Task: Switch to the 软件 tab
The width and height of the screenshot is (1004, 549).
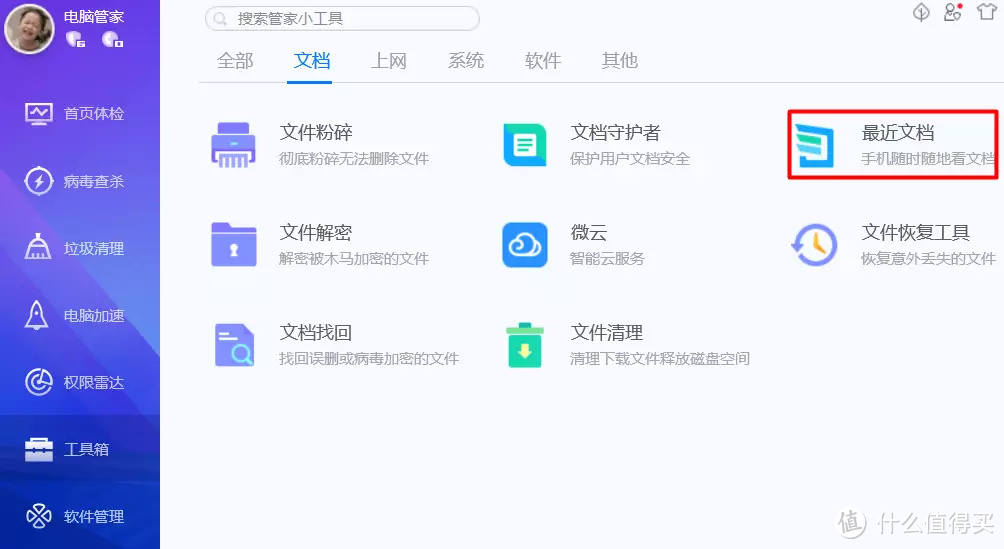Action: (543, 60)
